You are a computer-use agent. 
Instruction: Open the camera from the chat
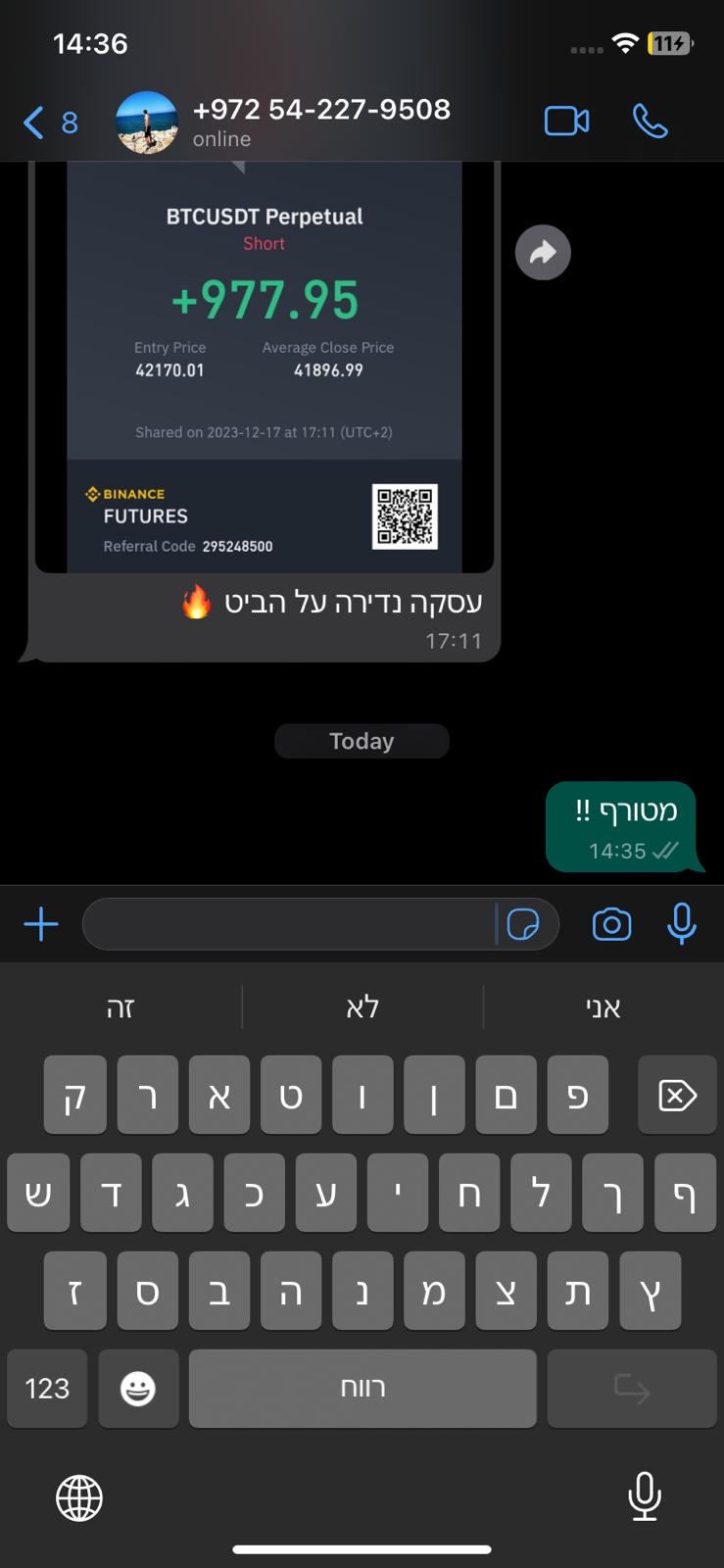pyautogui.click(x=611, y=924)
